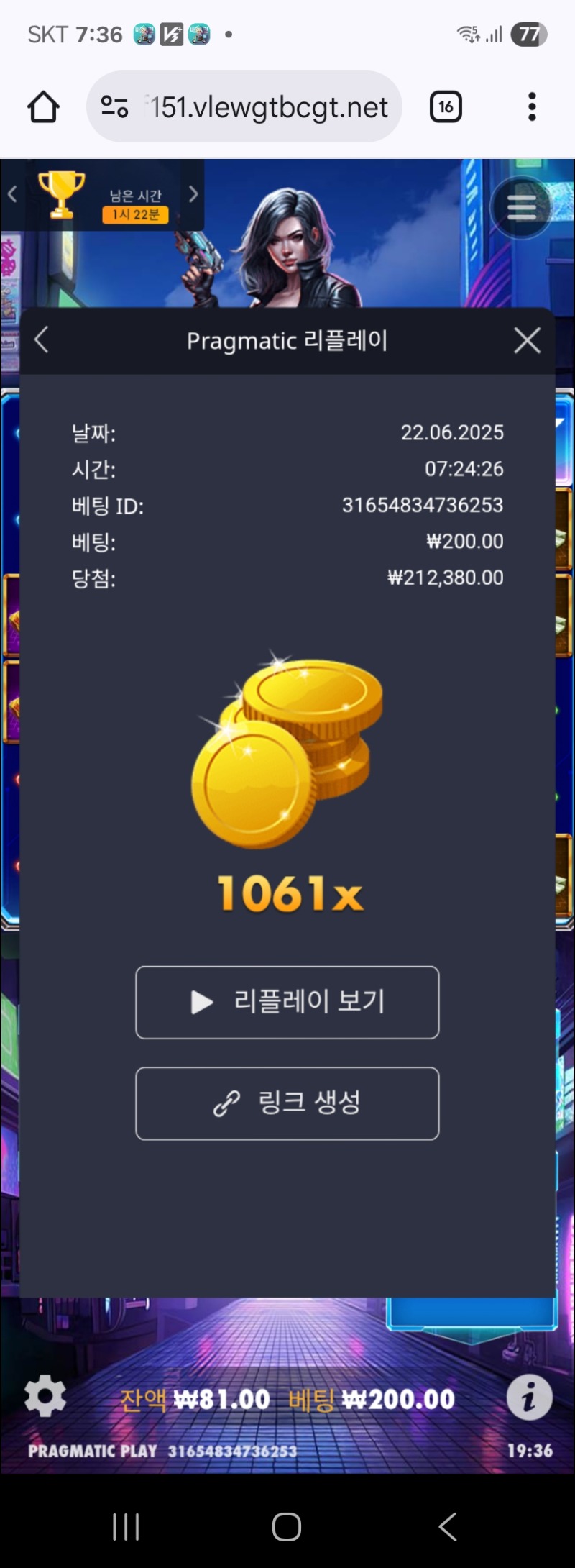View site information icon in address bar
575x1568 pixels.
click(114, 107)
